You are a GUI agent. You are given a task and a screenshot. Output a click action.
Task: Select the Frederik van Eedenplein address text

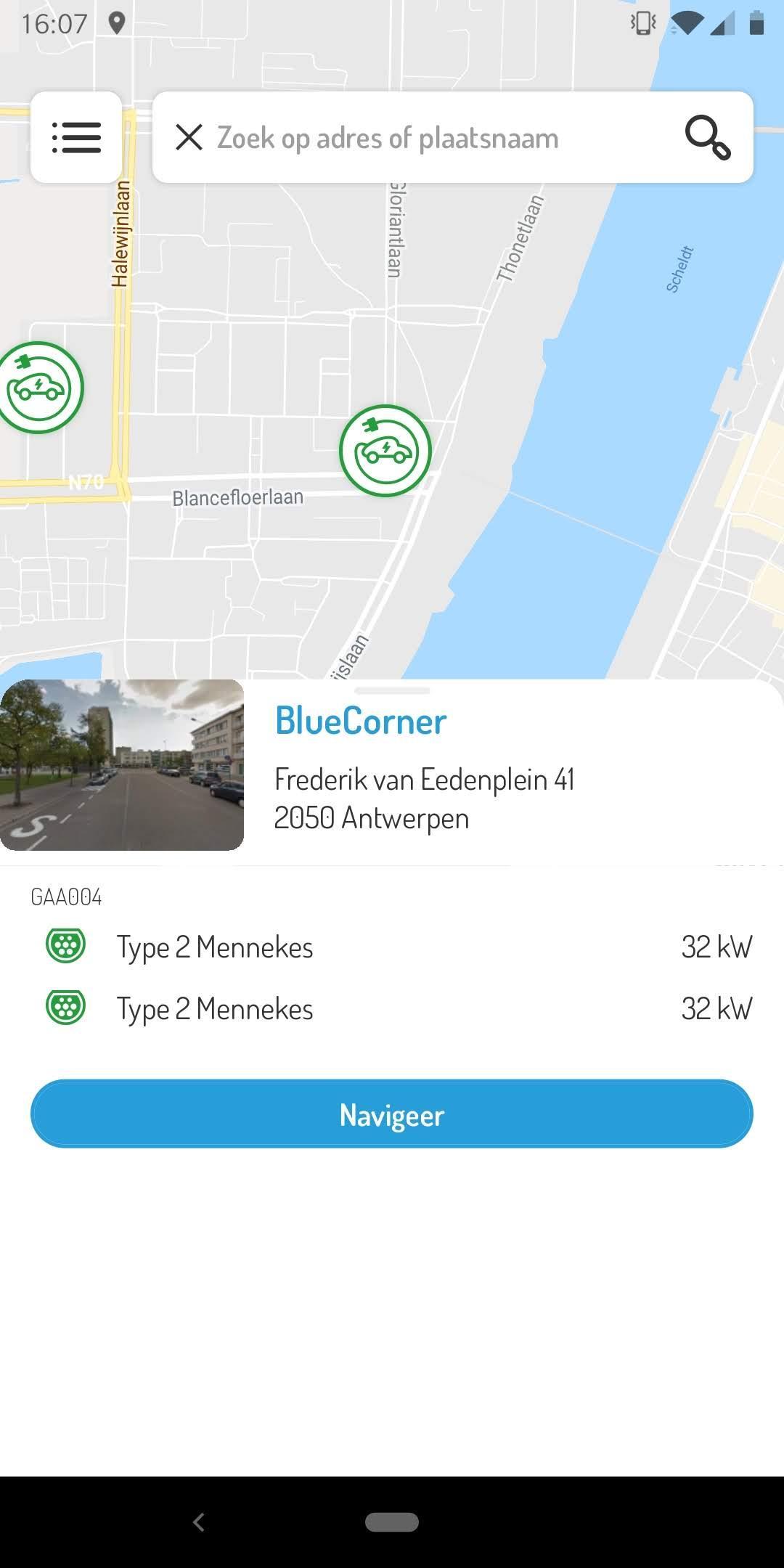pyautogui.click(x=425, y=778)
